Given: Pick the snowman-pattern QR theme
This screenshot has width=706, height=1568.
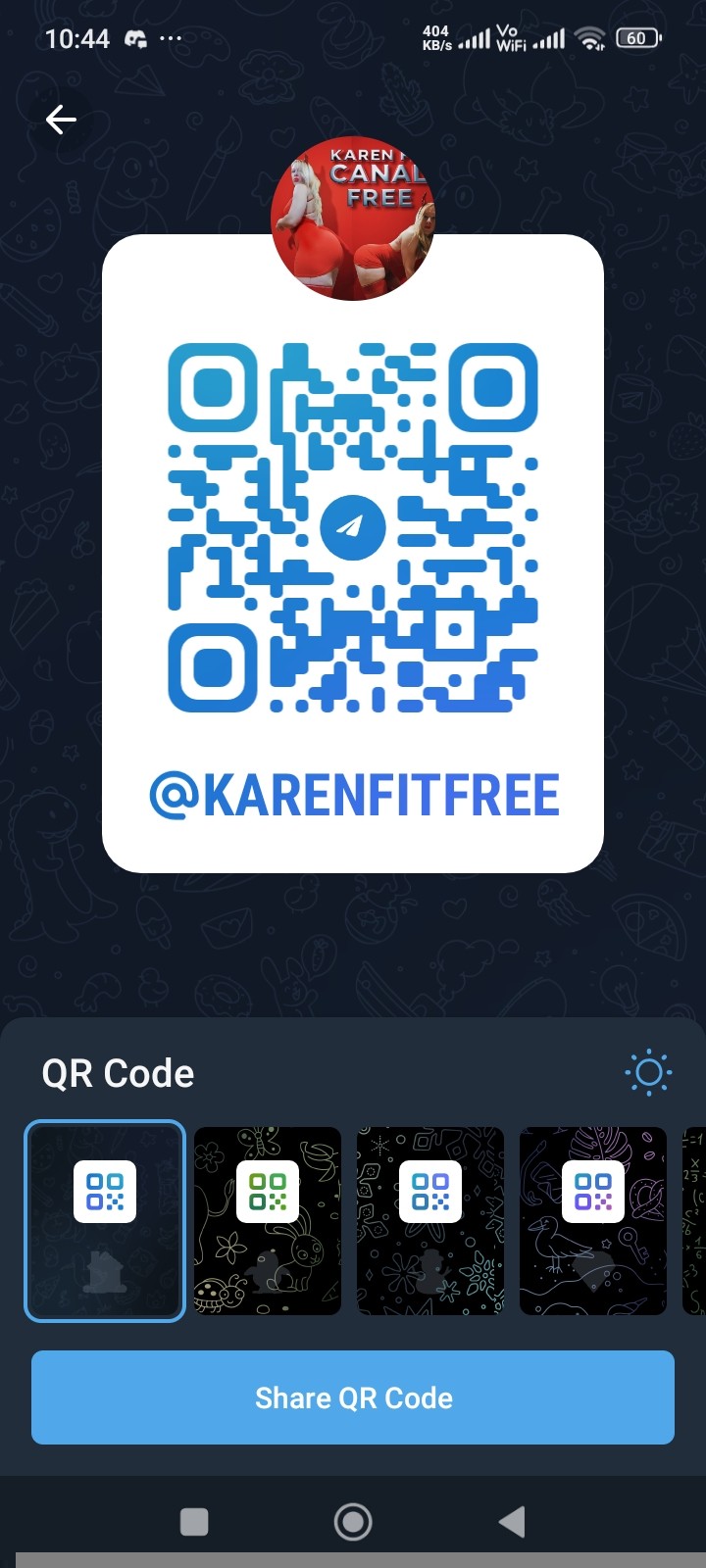Looking at the screenshot, I should 430,1220.
